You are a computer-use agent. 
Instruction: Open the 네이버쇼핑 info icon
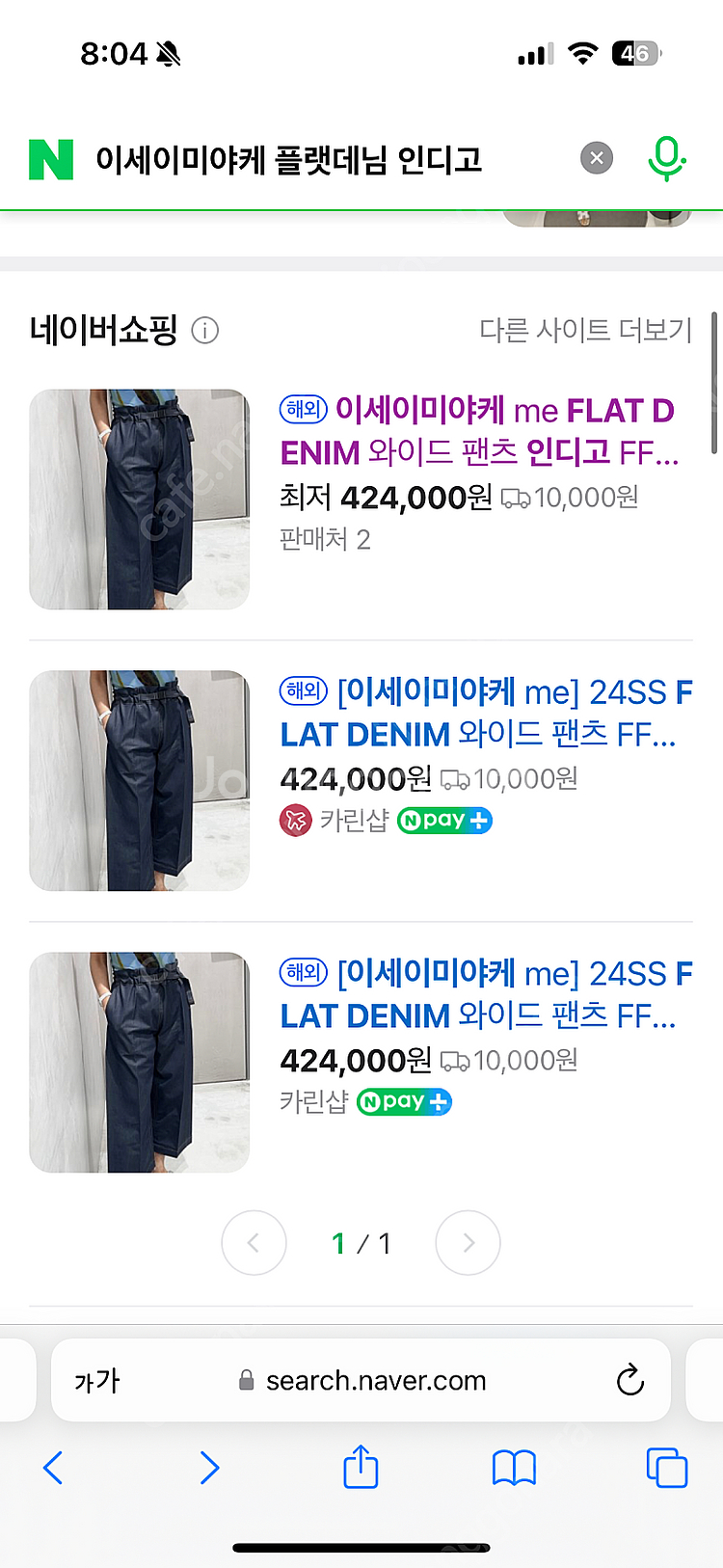(x=204, y=331)
